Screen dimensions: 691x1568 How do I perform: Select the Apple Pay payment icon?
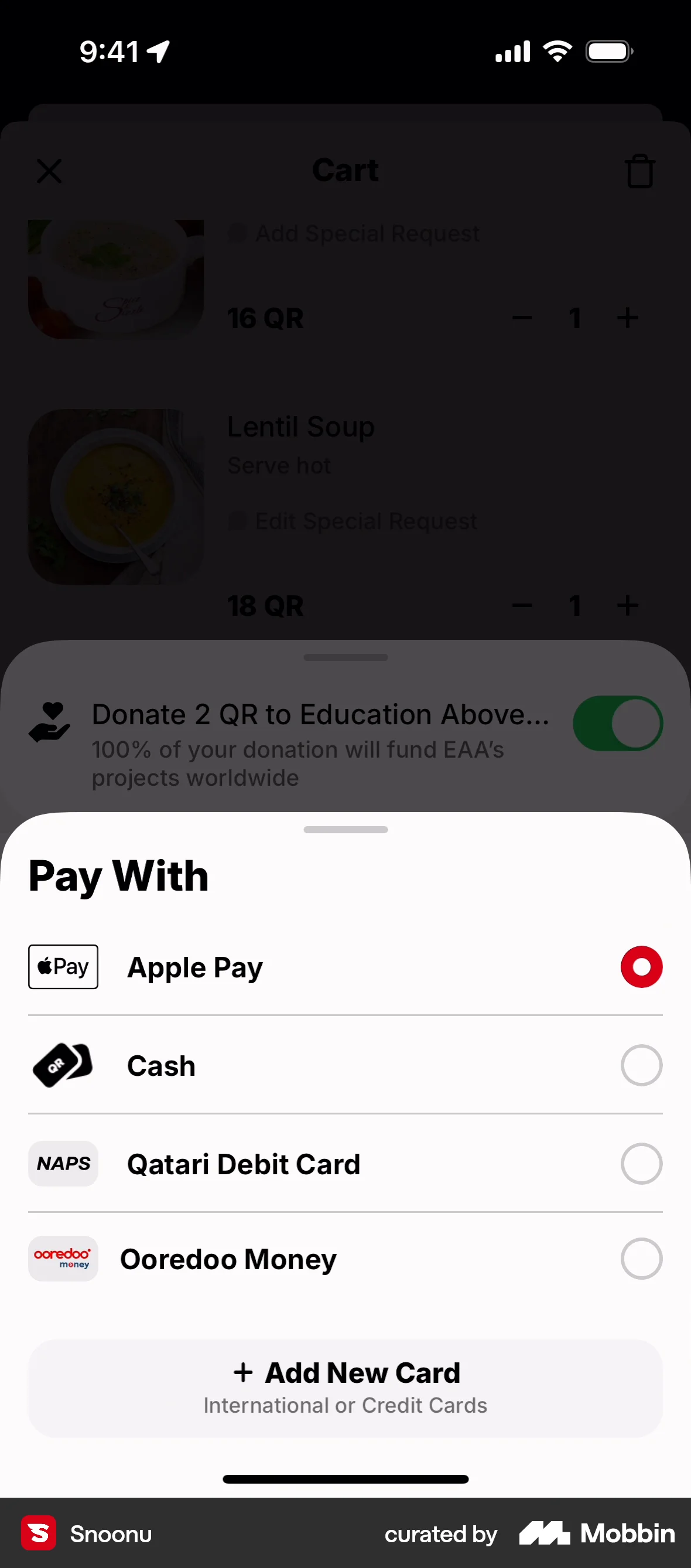(63, 967)
